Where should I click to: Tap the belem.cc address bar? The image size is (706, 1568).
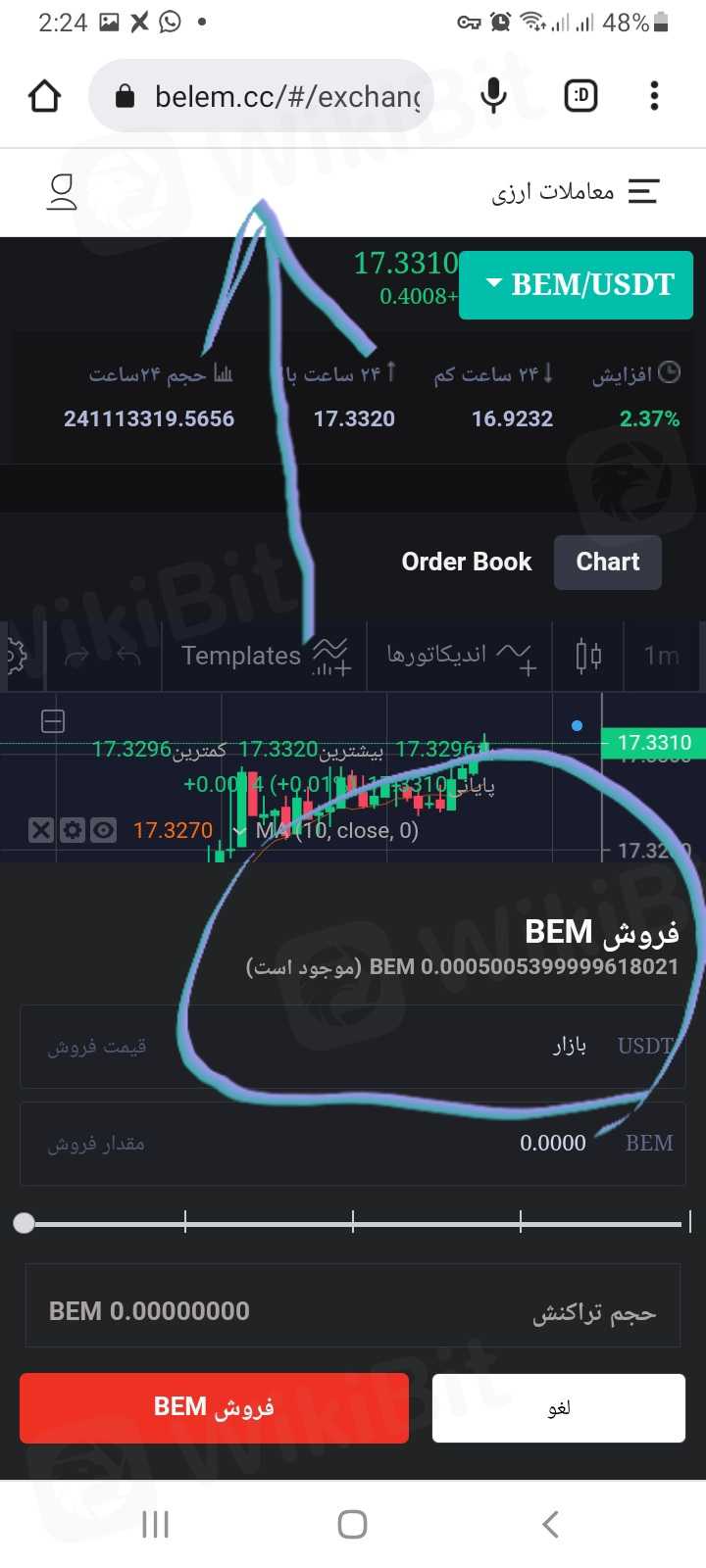pyautogui.click(x=284, y=96)
